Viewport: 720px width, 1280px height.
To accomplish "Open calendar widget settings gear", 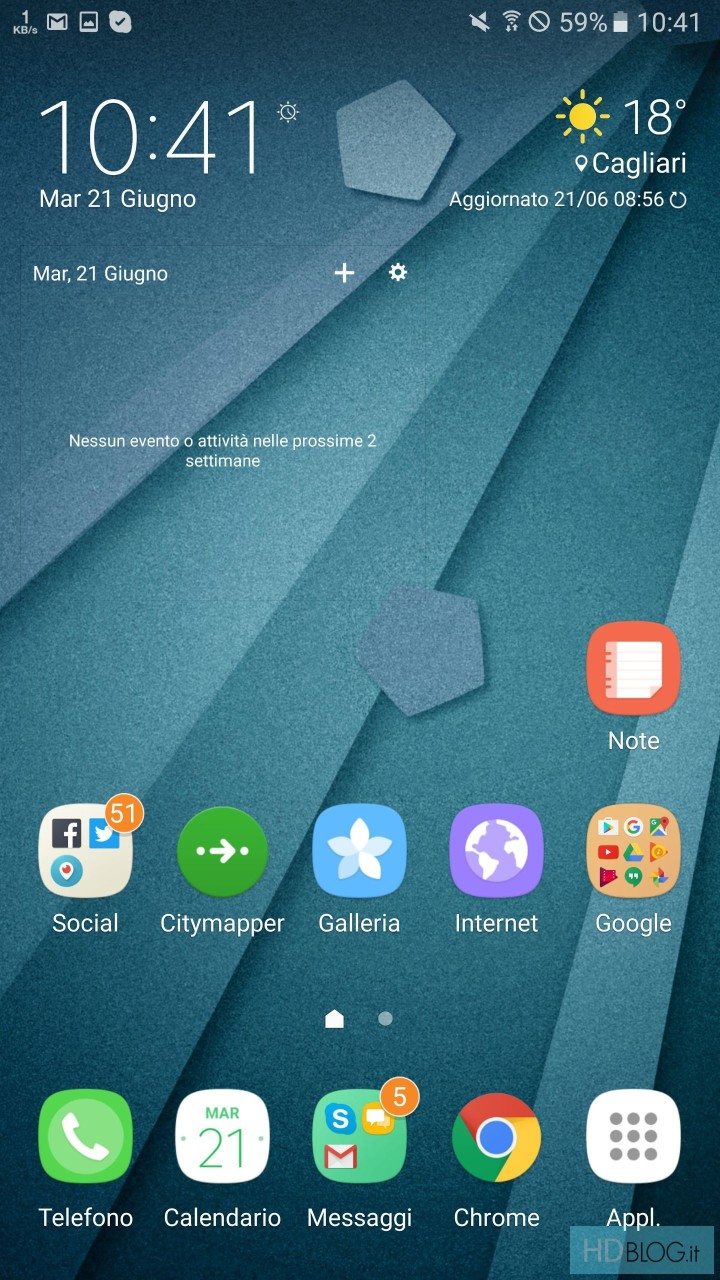I will tap(398, 272).
